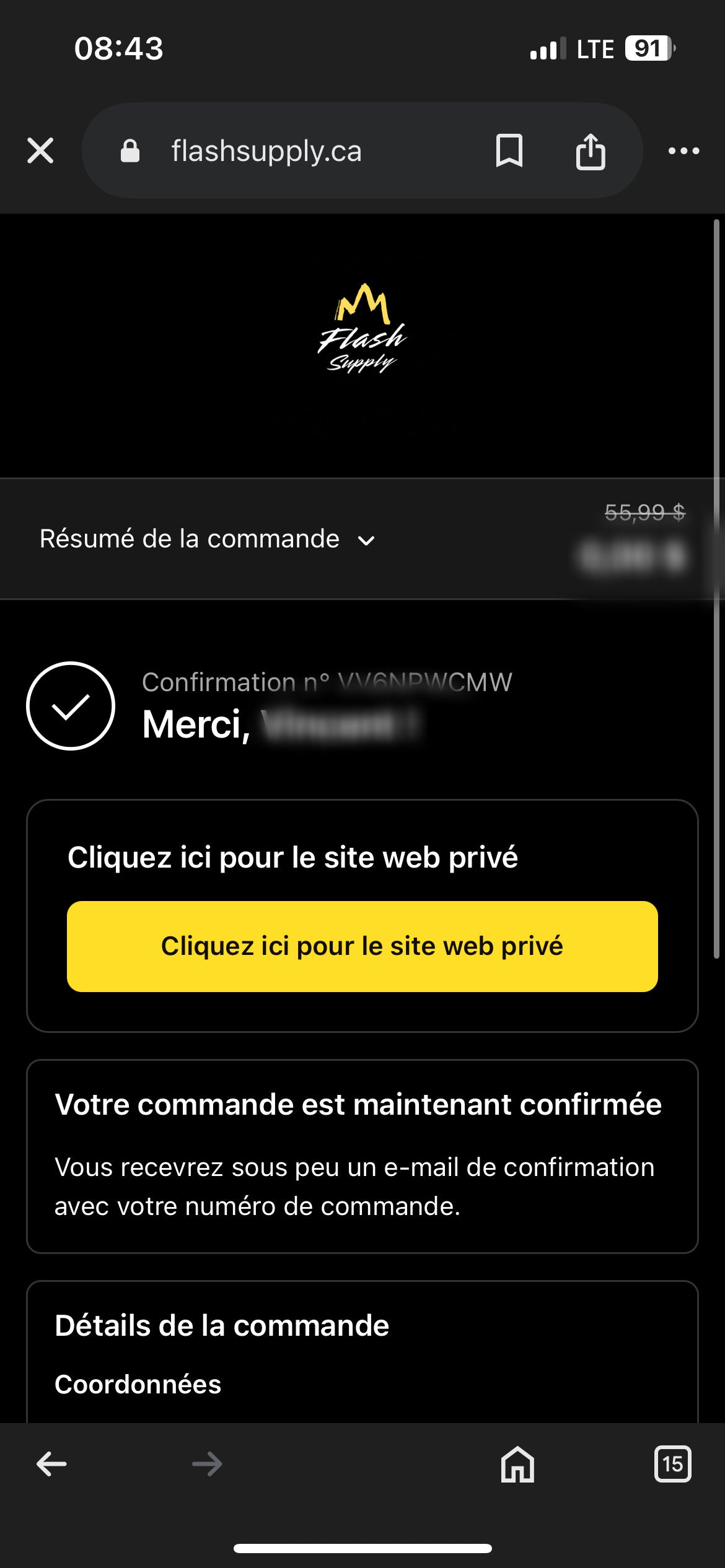Go back to previous page

click(x=51, y=1464)
